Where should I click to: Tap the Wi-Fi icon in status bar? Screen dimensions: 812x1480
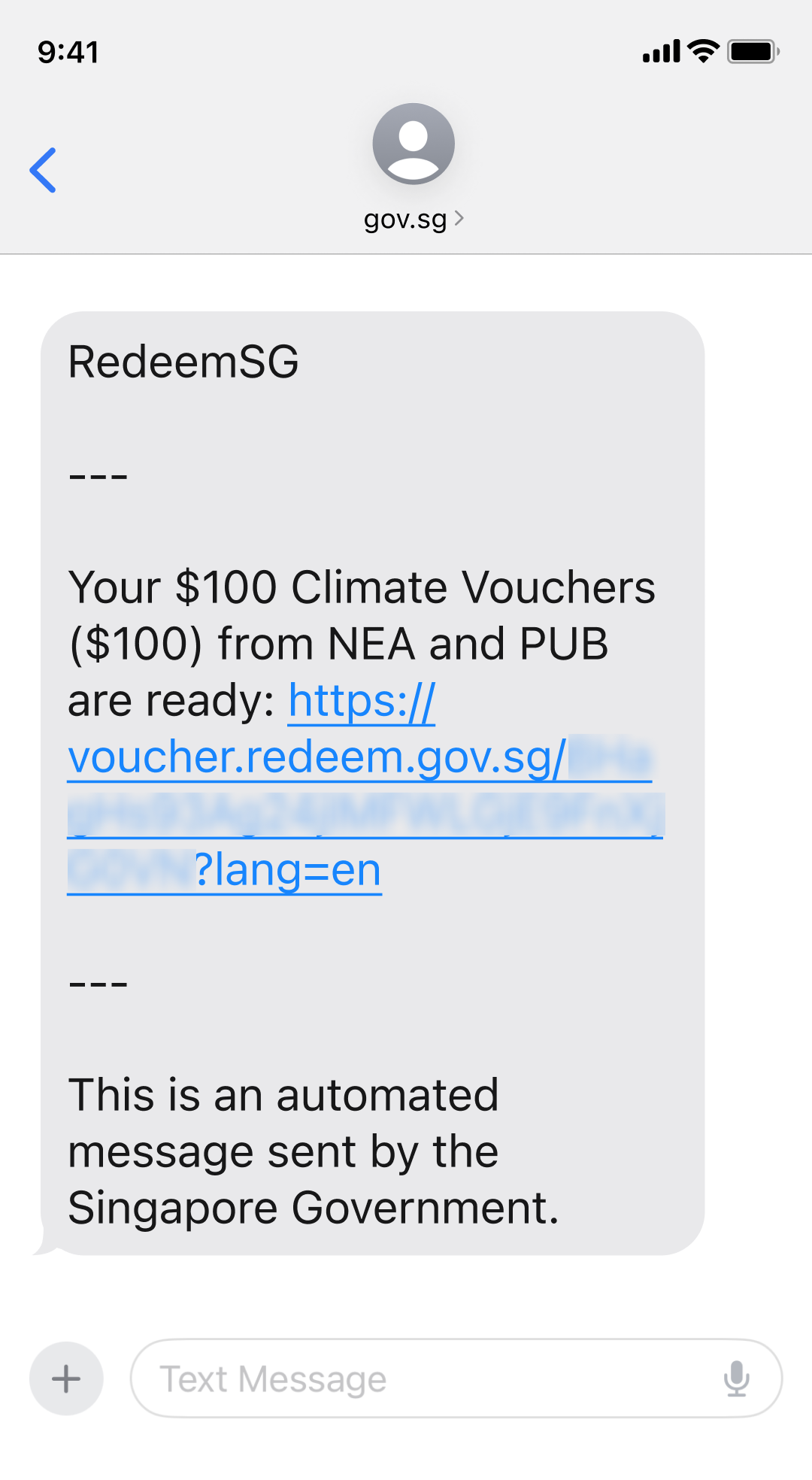tap(701, 51)
